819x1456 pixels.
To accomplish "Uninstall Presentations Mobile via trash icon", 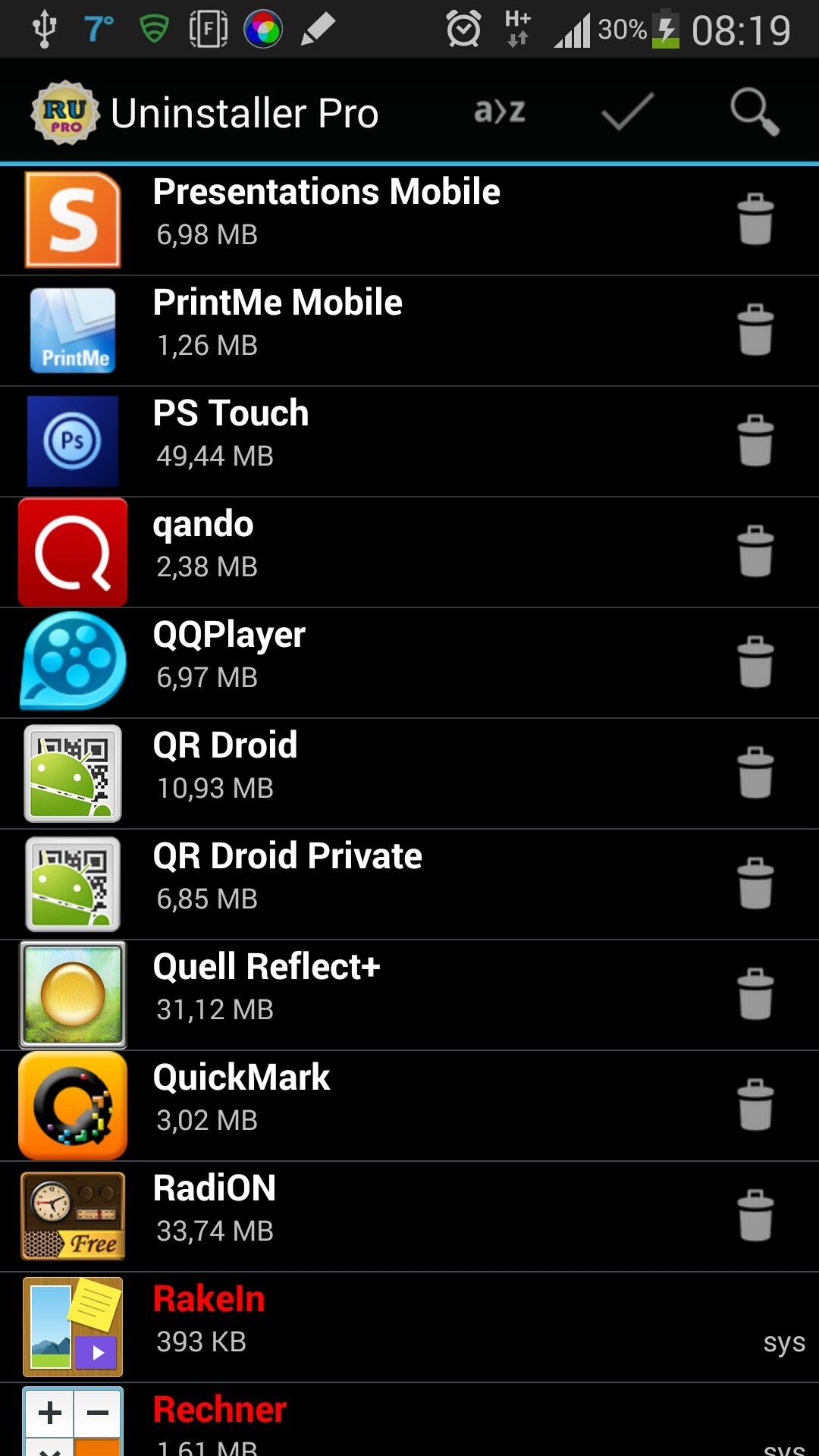I will pos(755,219).
